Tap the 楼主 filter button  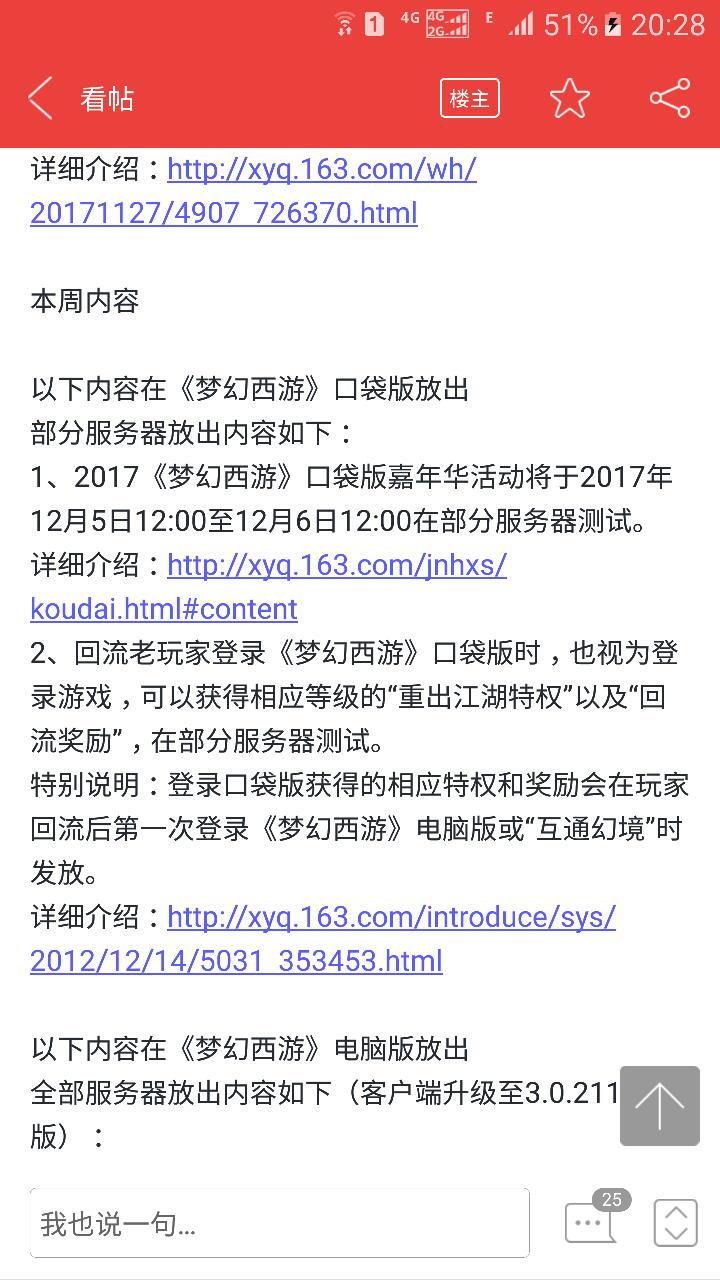(x=469, y=99)
